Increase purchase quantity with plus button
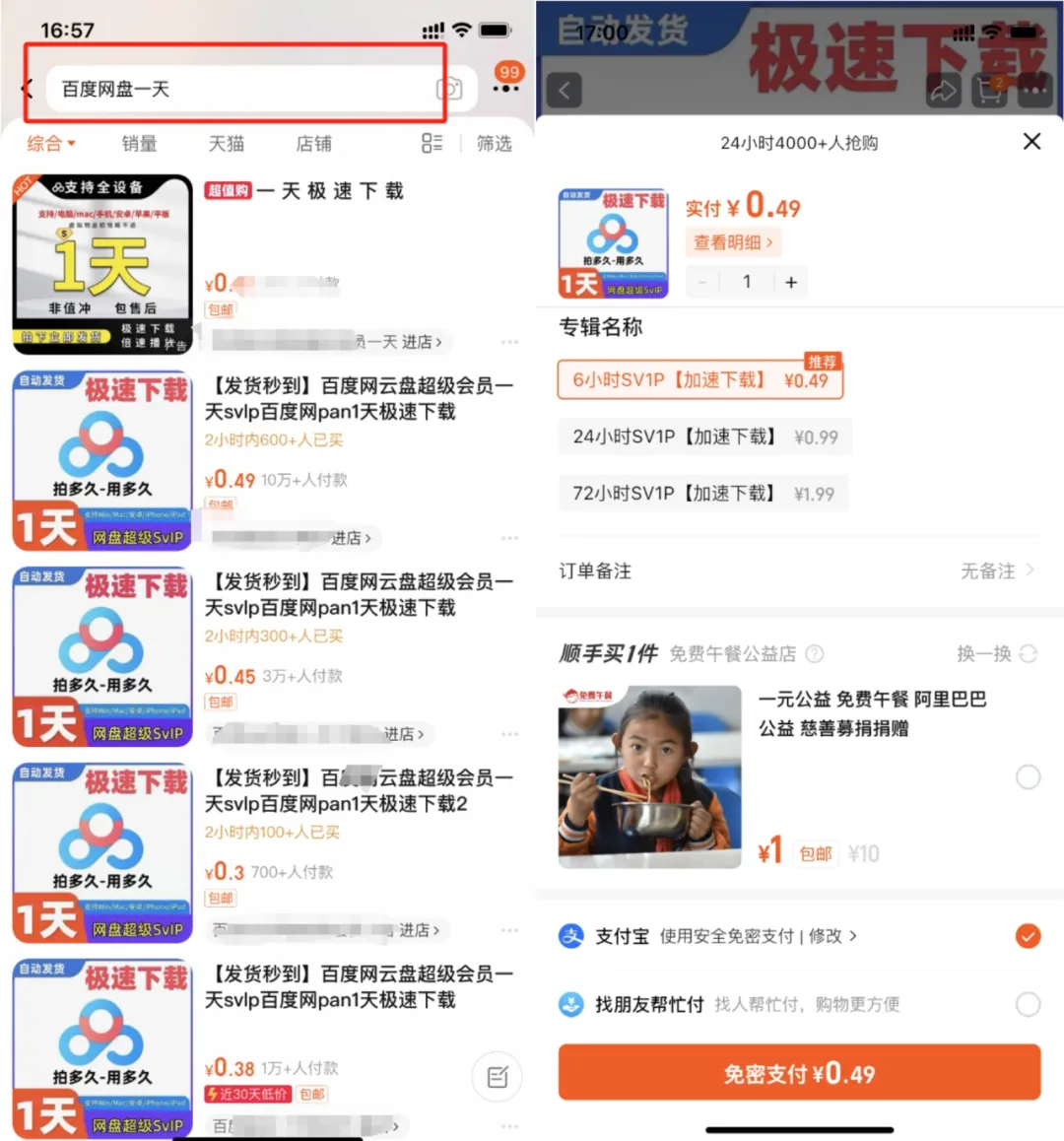 point(790,283)
